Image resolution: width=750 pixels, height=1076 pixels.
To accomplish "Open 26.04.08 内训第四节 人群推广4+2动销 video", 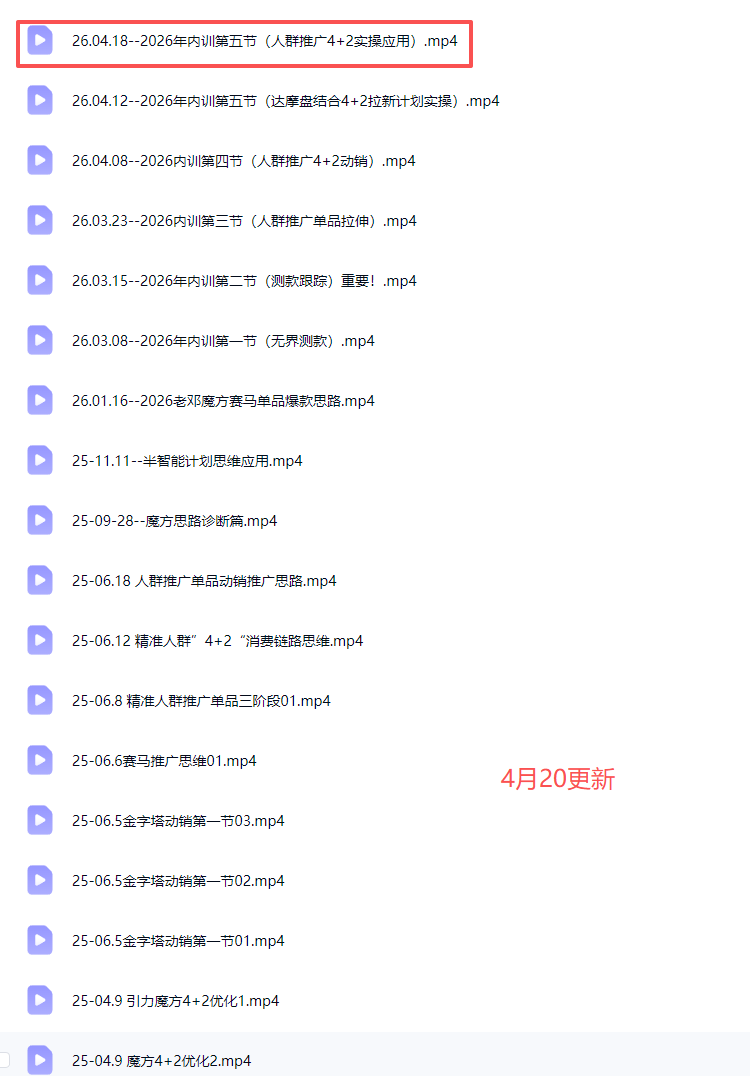I will pyautogui.click(x=243, y=161).
